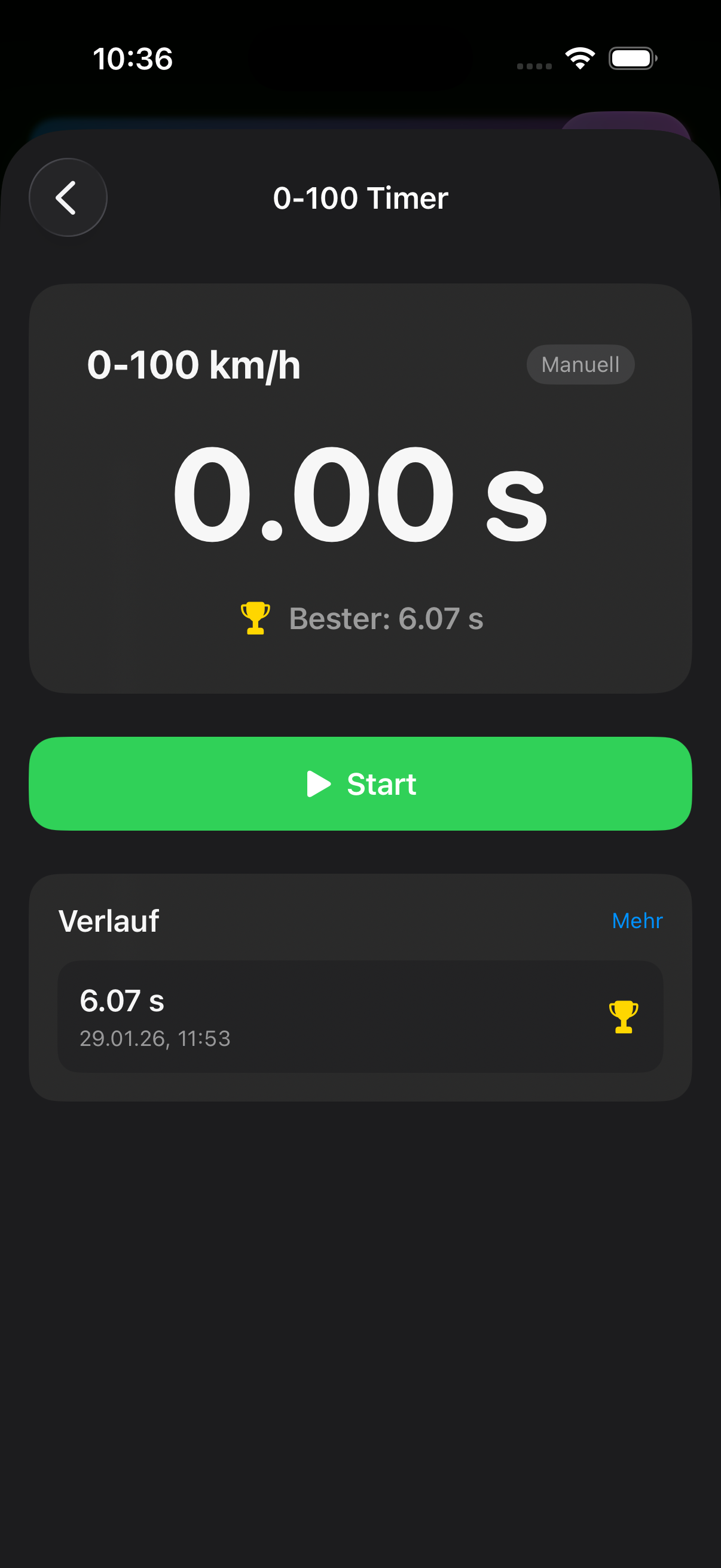Tap the battery indicator at the top right

pos(632,58)
